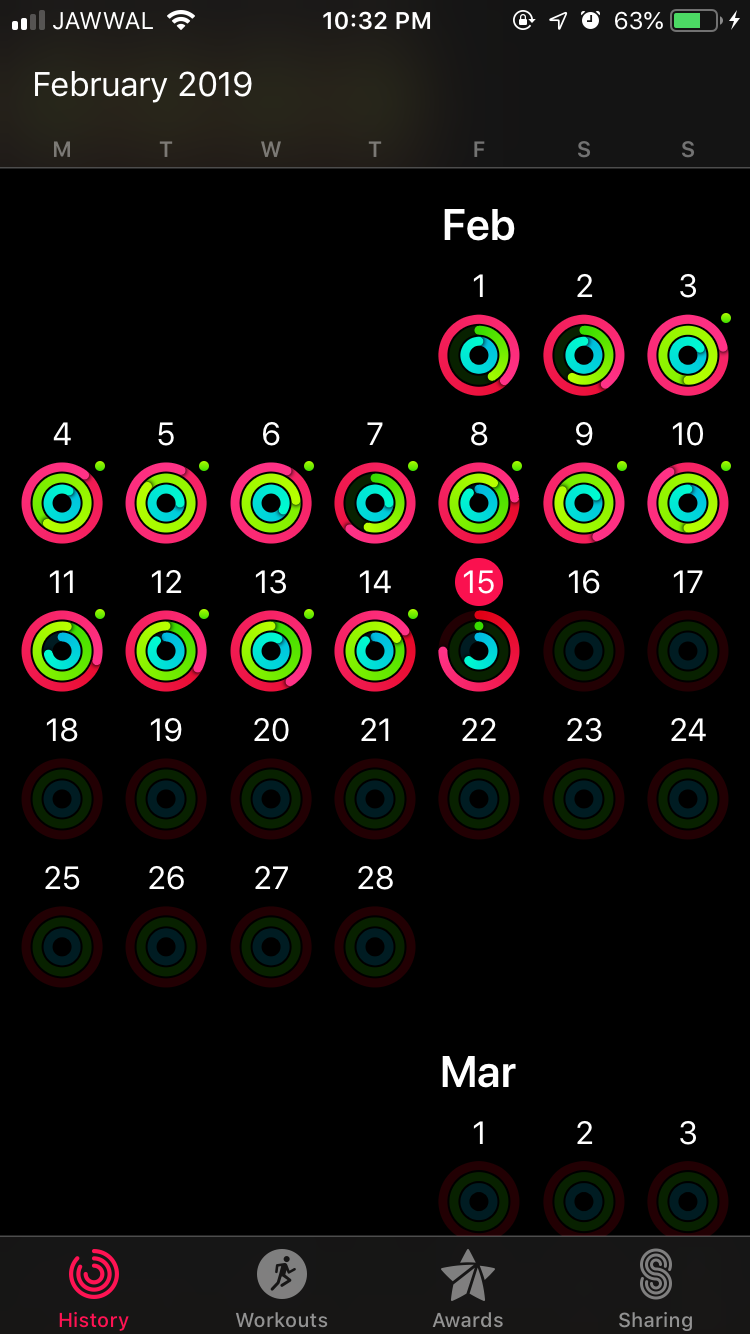View February 7 activity rings
Image resolution: width=750 pixels, height=1334 pixels.
click(x=375, y=503)
